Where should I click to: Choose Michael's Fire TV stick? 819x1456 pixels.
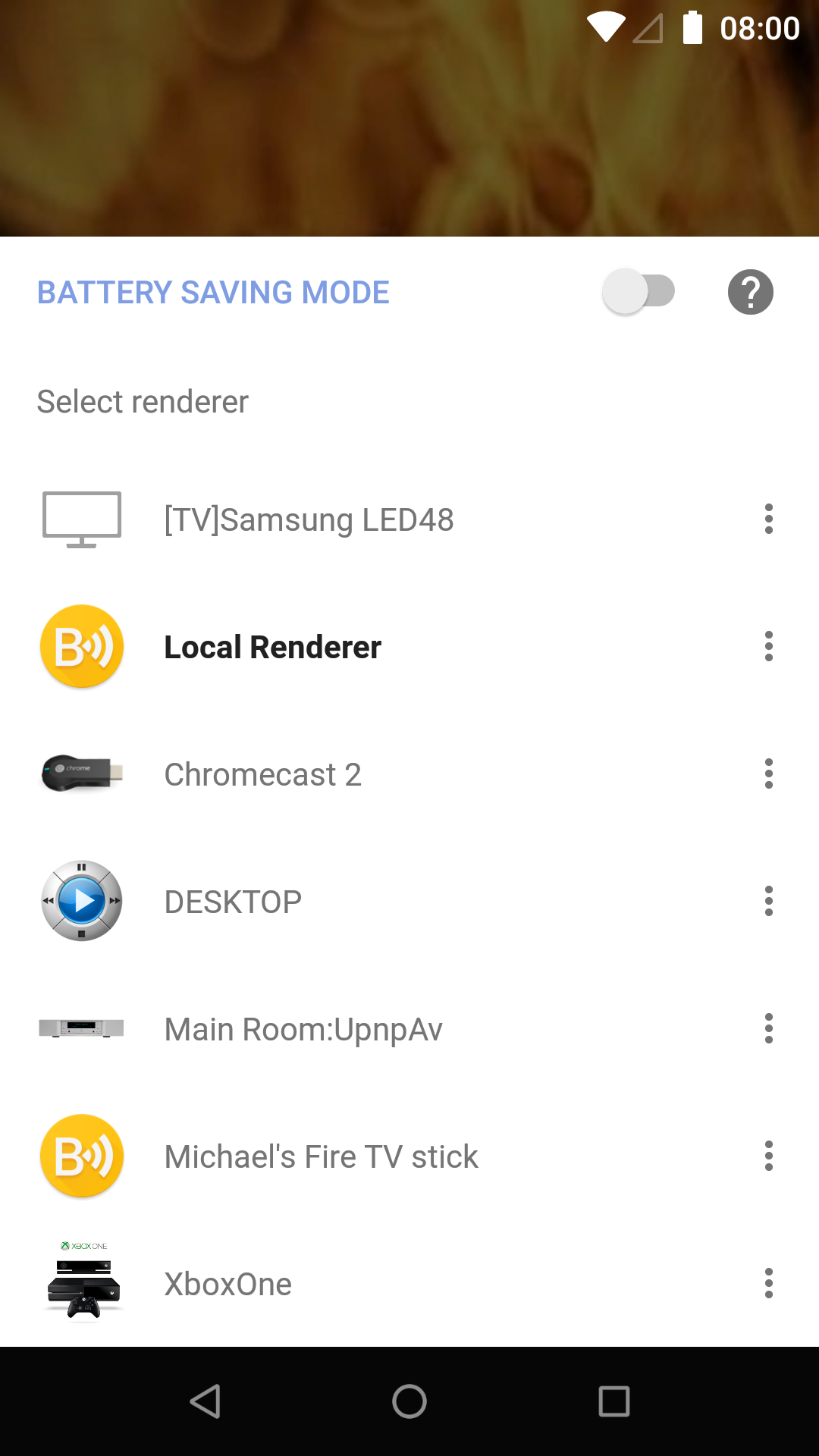click(321, 1157)
